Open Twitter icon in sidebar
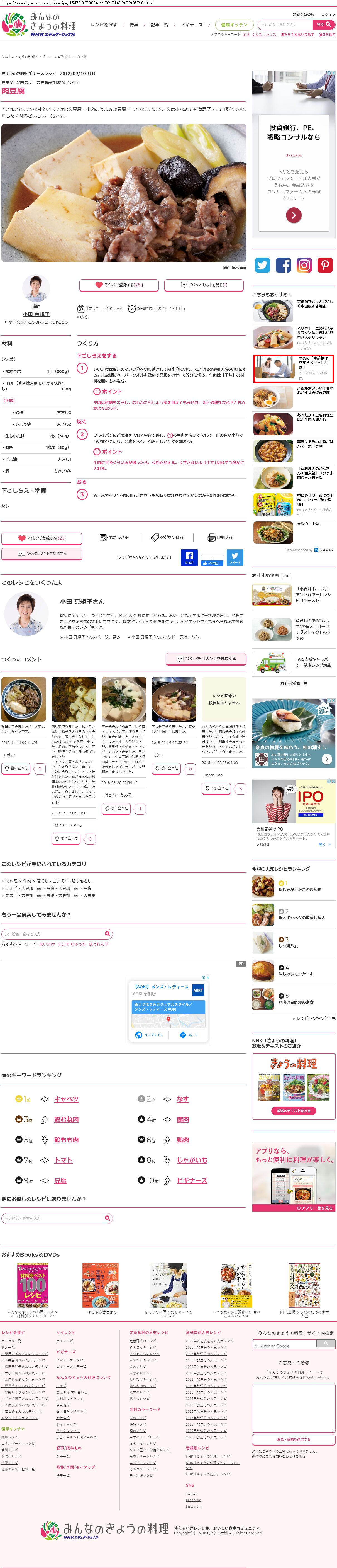 [x=262, y=265]
